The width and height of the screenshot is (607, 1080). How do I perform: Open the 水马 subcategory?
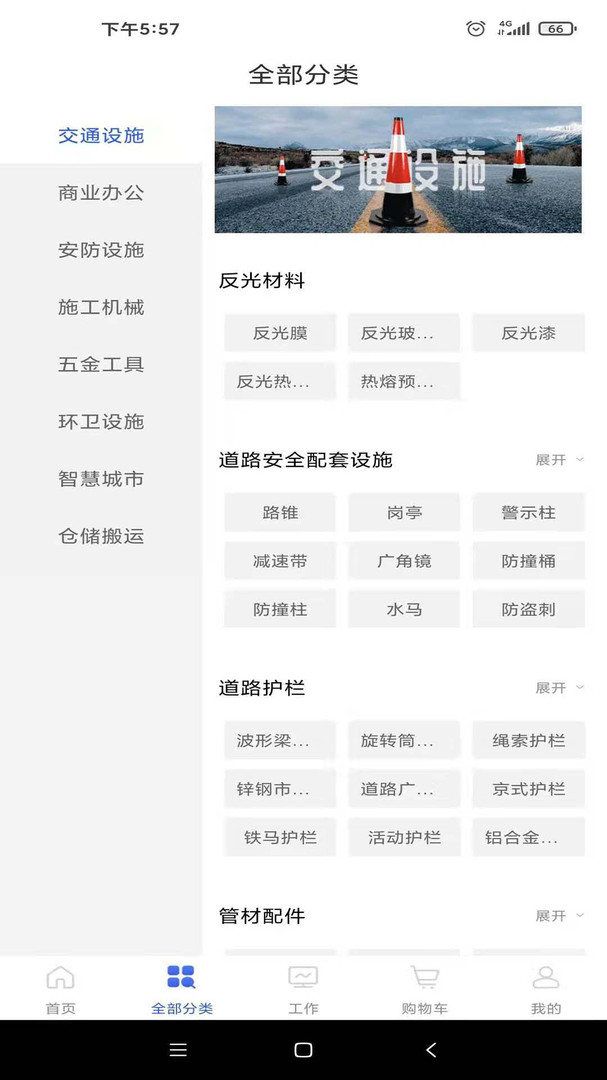tap(404, 609)
